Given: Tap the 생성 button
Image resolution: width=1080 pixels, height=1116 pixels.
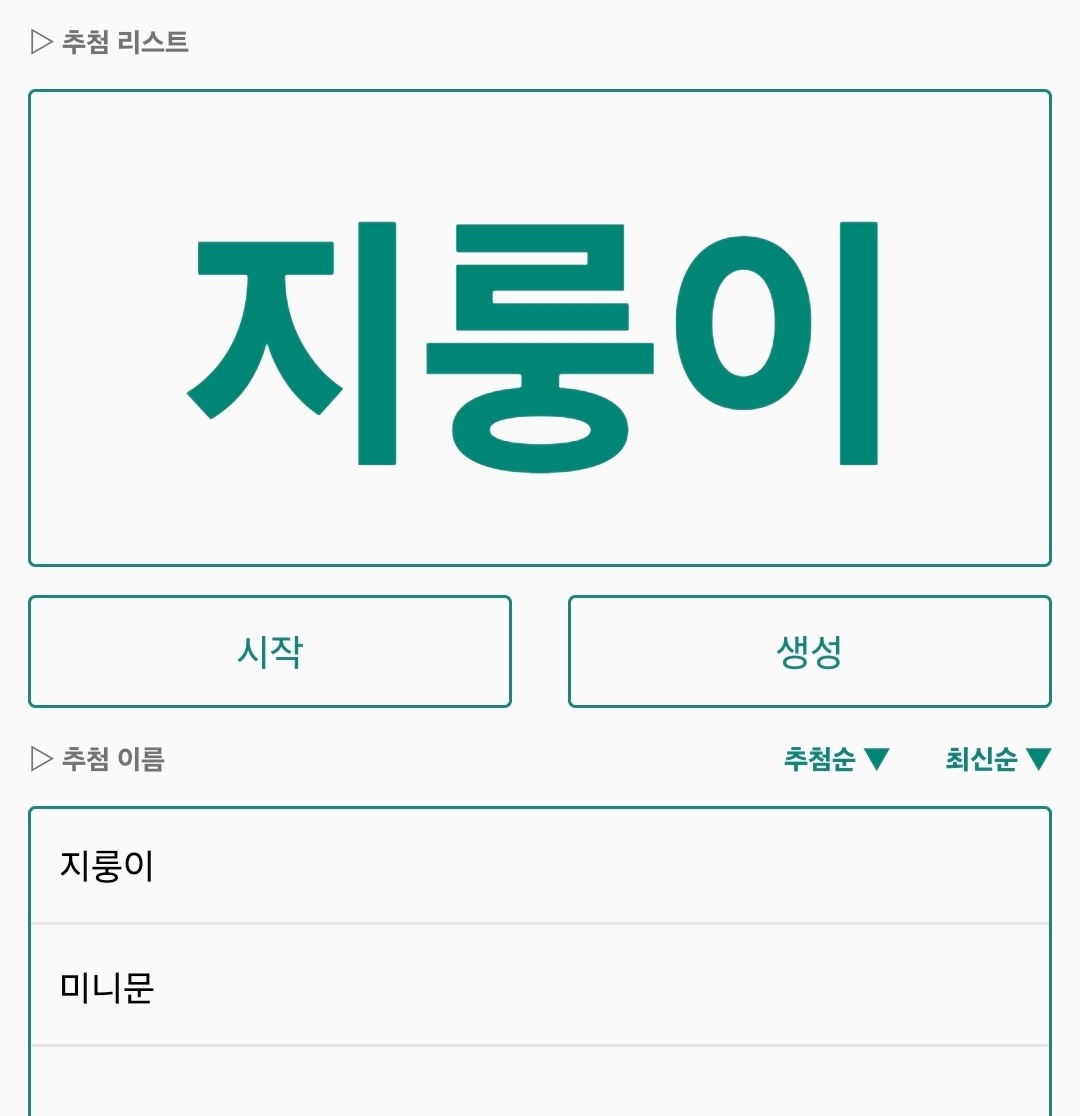Looking at the screenshot, I should pyautogui.click(x=809, y=651).
